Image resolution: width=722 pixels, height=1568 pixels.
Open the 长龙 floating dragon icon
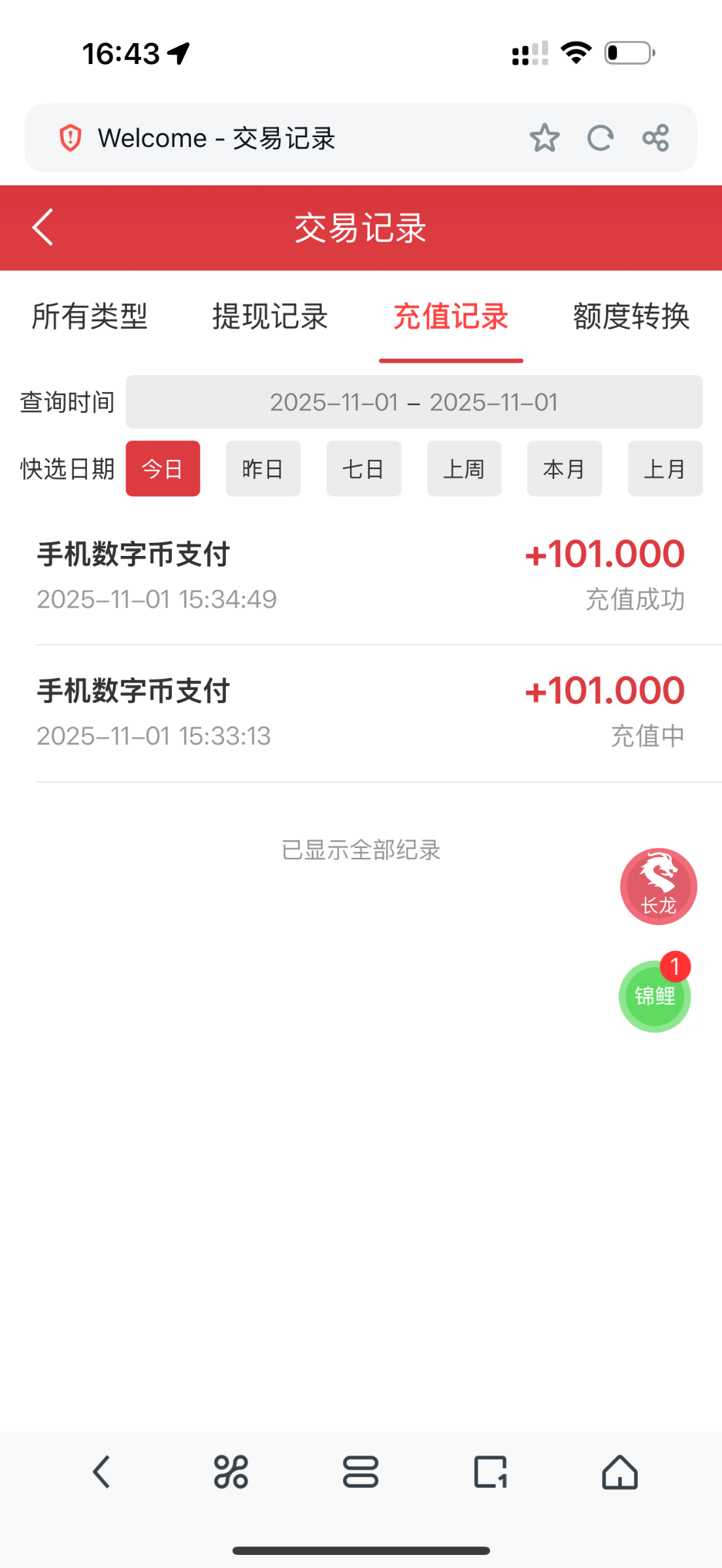pos(659,886)
